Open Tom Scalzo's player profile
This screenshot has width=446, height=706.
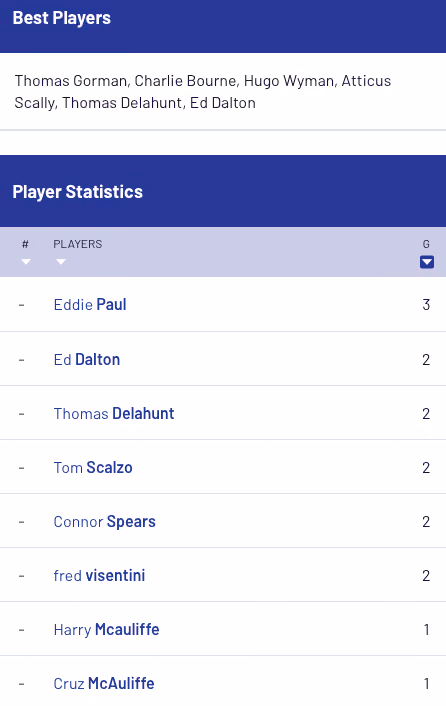(93, 467)
